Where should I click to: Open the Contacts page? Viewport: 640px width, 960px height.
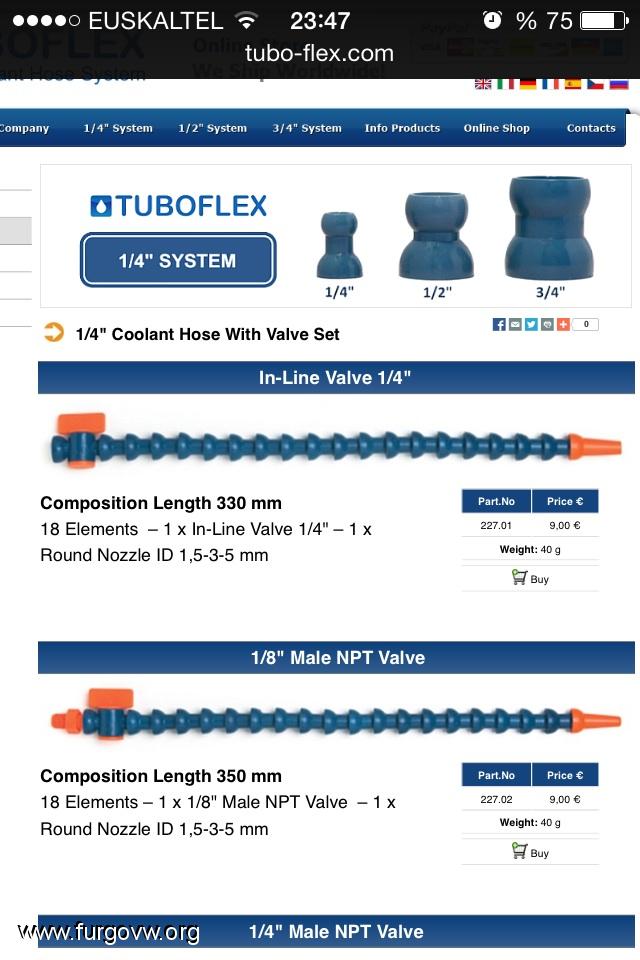[x=591, y=128]
